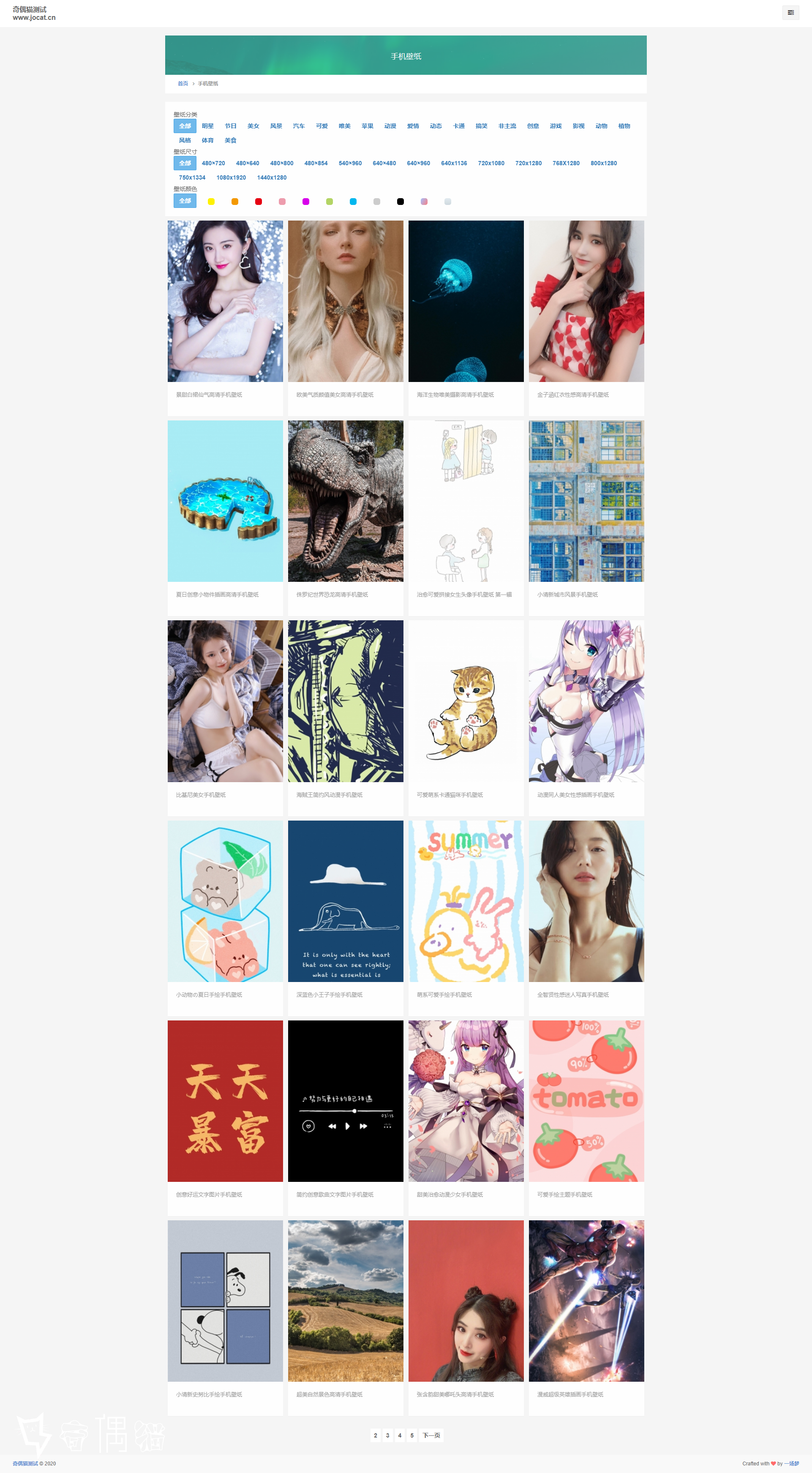View 创意好运文字图片 wallpaper

[225, 1101]
